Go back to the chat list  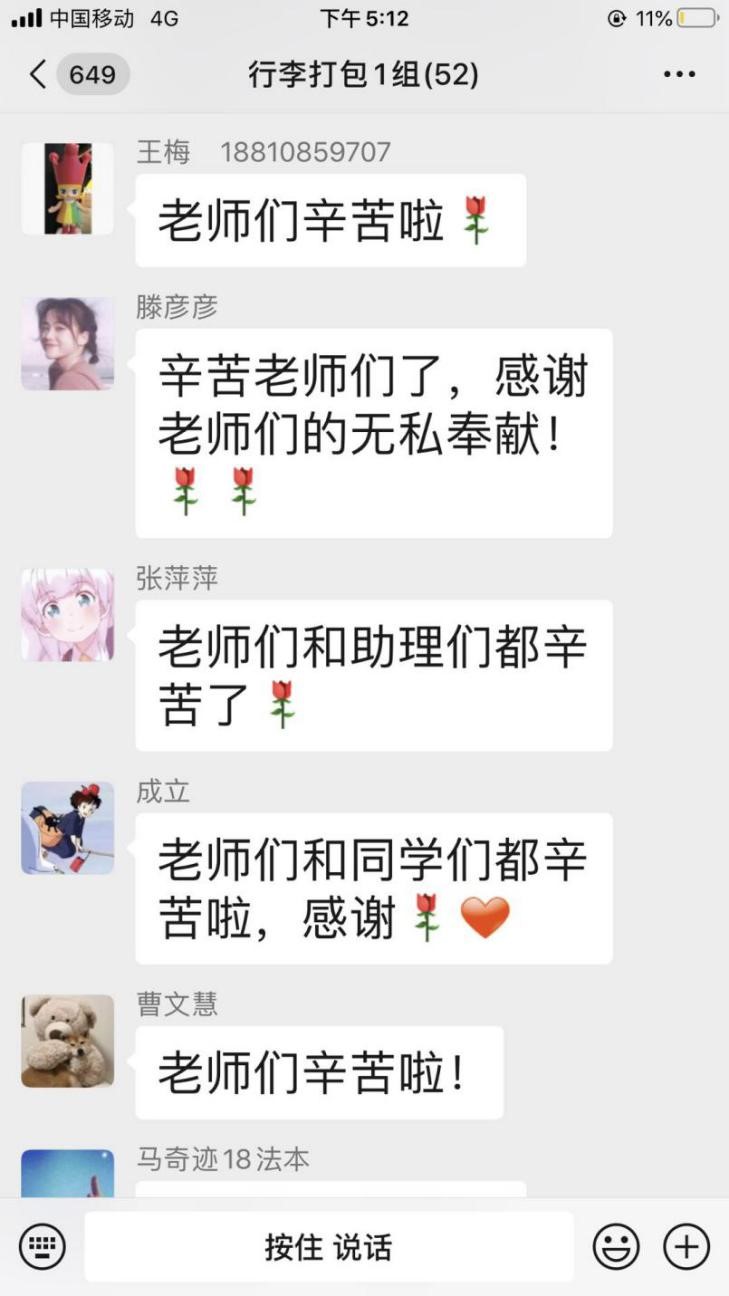pos(40,75)
